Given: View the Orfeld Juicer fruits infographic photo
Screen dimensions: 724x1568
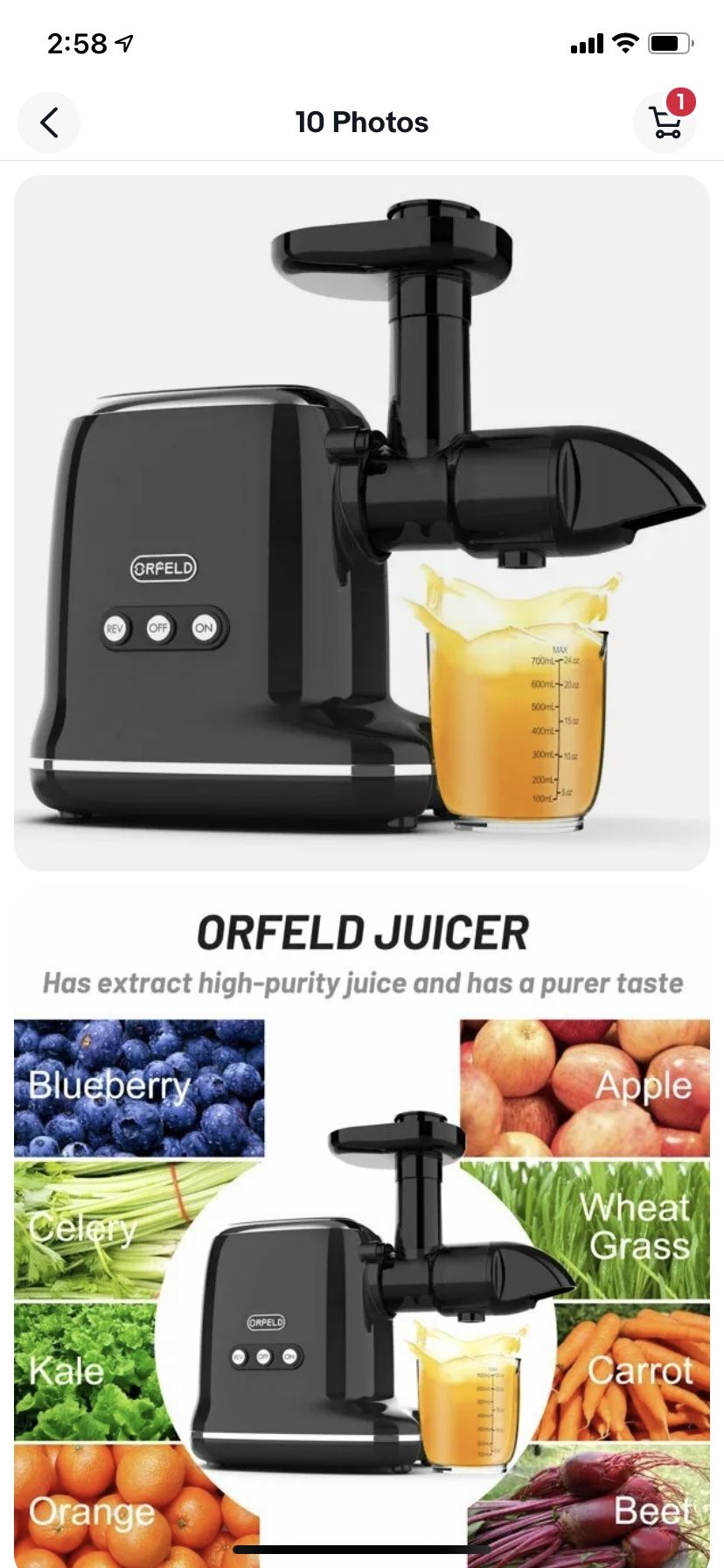Looking at the screenshot, I should pyautogui.click(x=362, y=1225).
